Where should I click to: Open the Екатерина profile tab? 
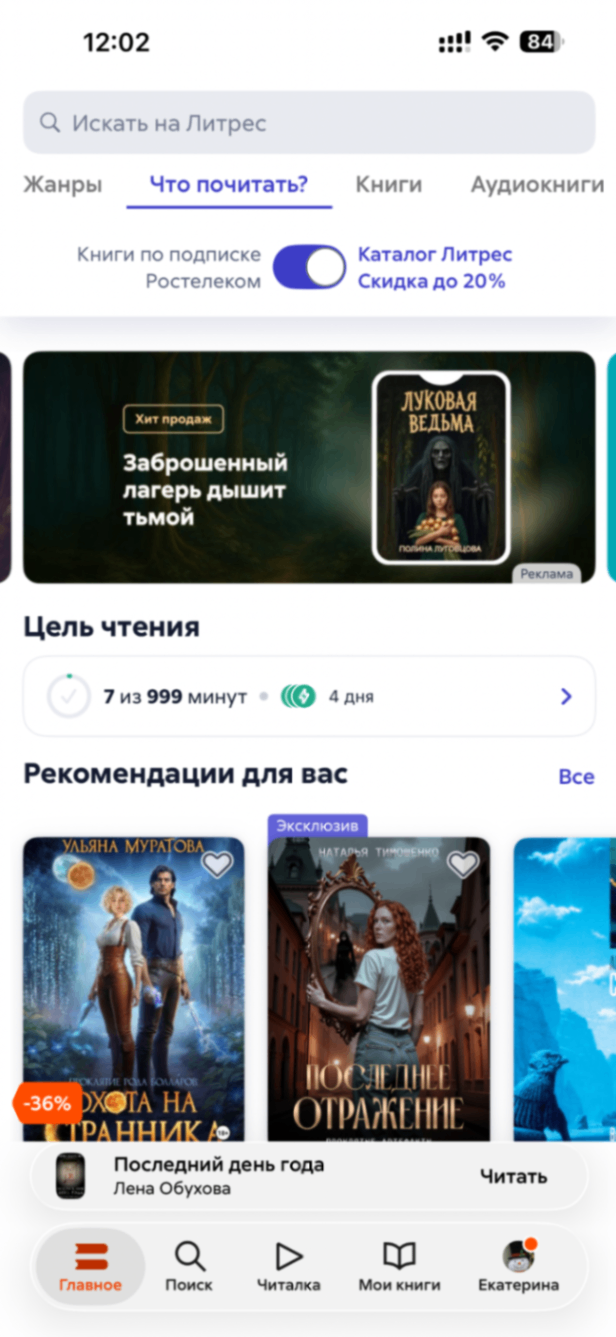click(x=518, y=1267)
